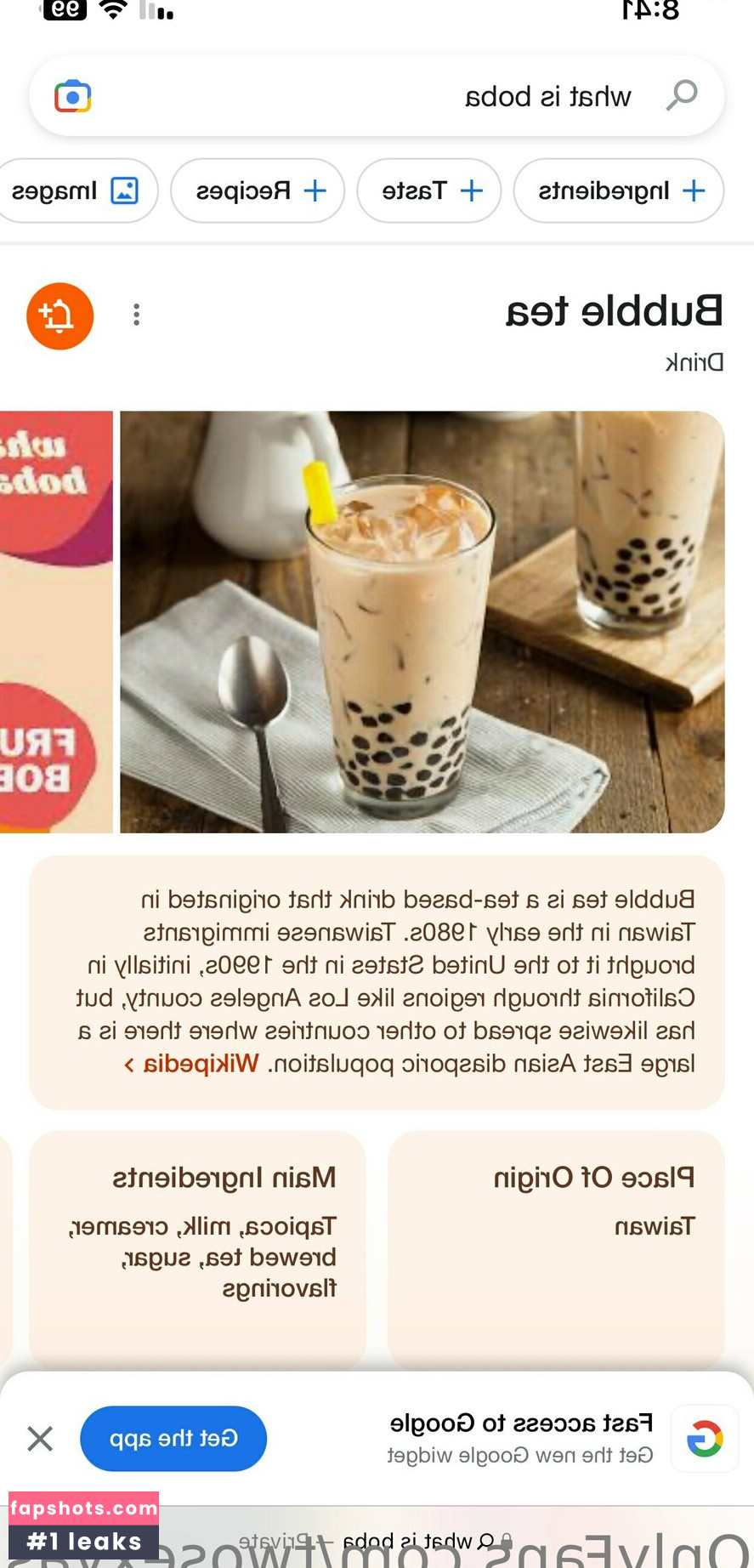This screenshot has height=1568, width=754.
Task: Open the Google Lens camera search
Action: 73,97
